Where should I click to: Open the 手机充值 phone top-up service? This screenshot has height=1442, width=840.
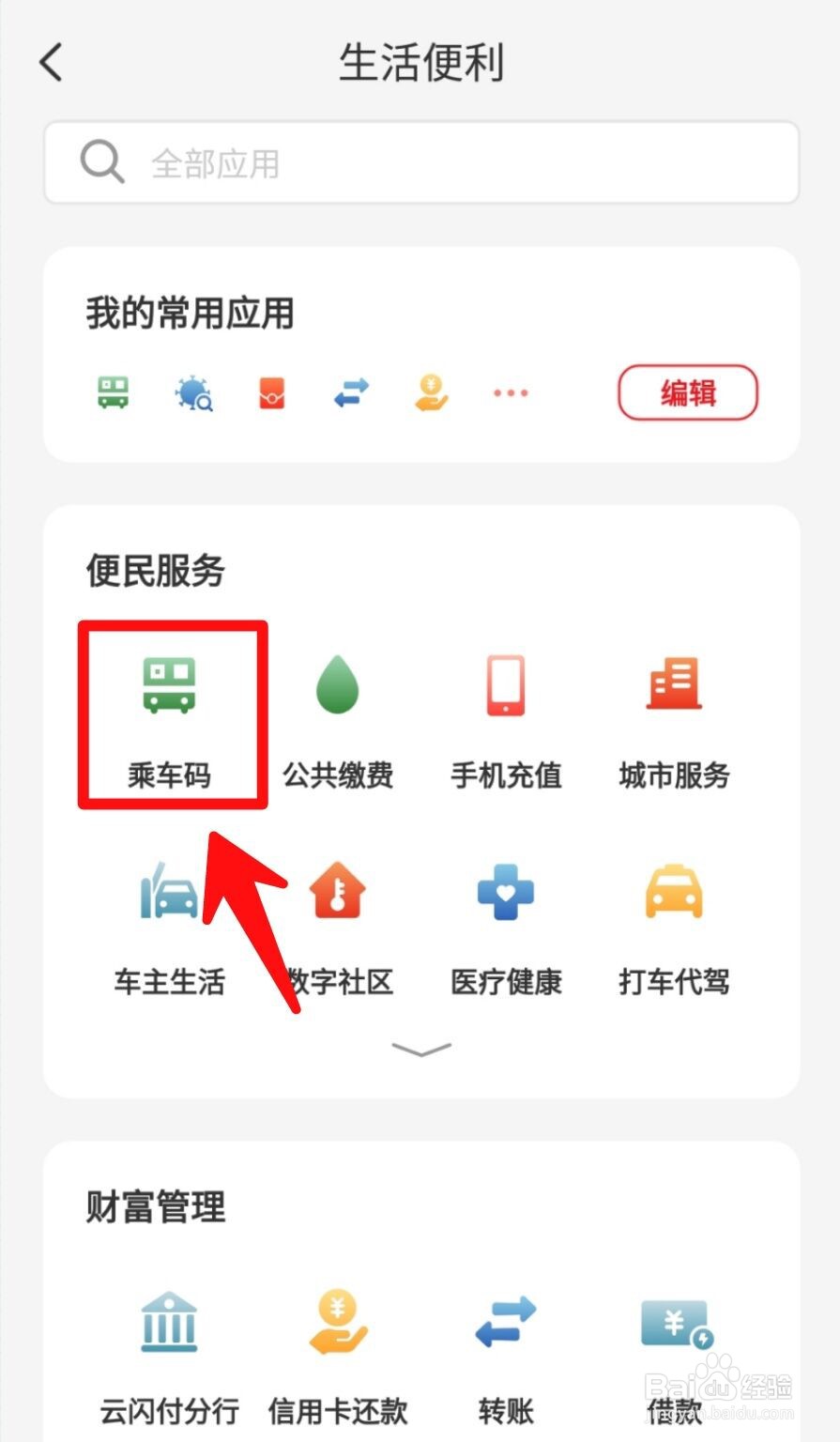point(505,713)
